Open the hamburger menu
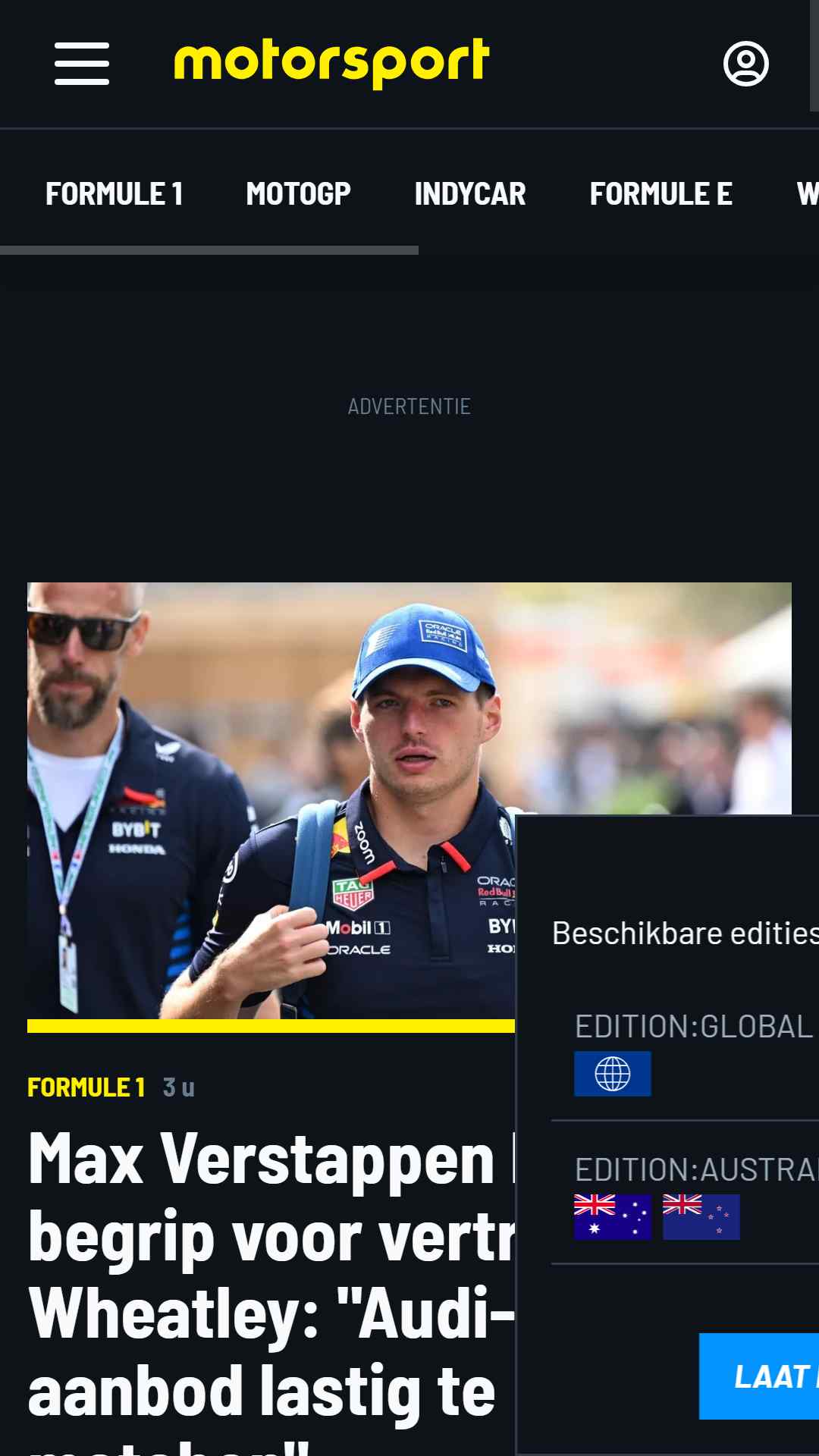The width and height of the screenshot is (819, 1456). tap(82, 64)
